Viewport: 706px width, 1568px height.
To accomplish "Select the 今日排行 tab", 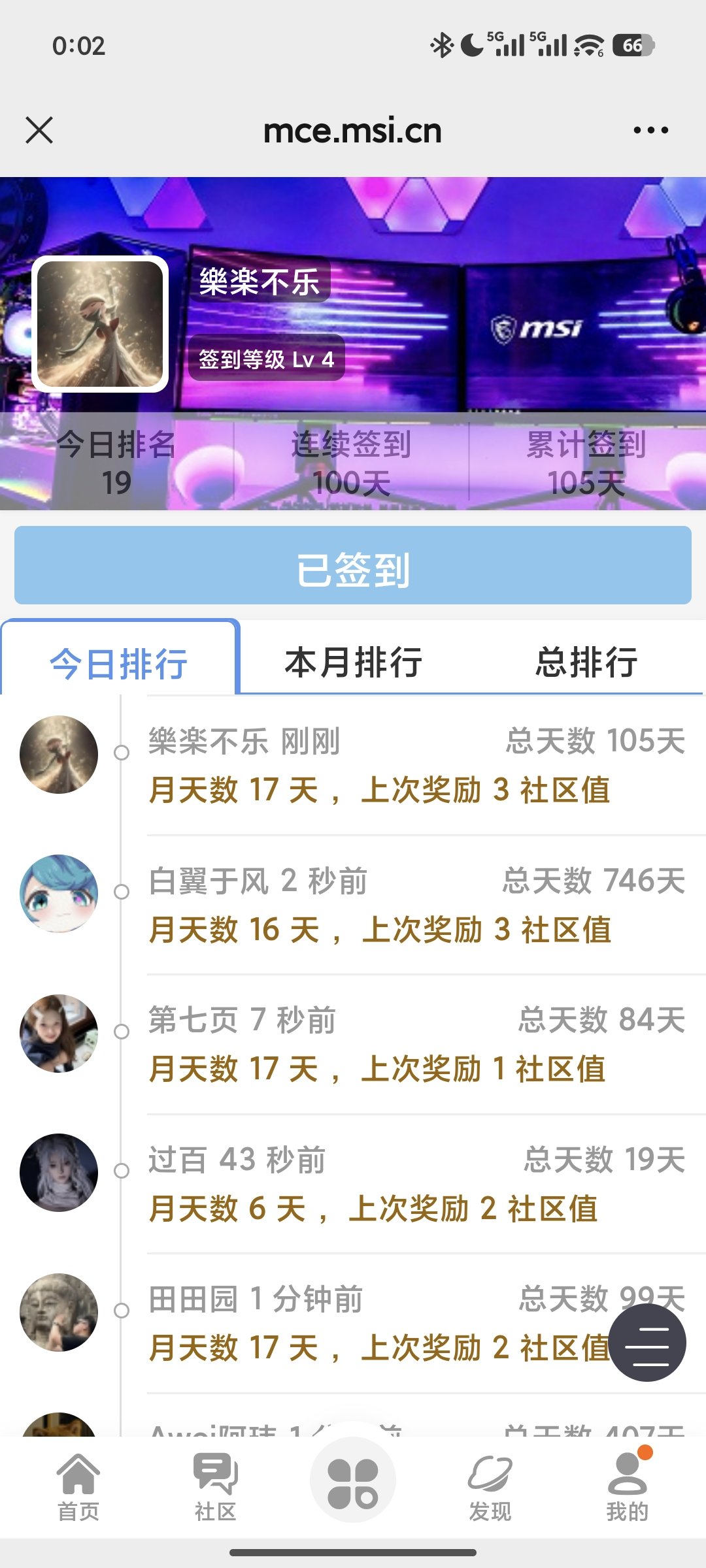I will click(120, 662).
